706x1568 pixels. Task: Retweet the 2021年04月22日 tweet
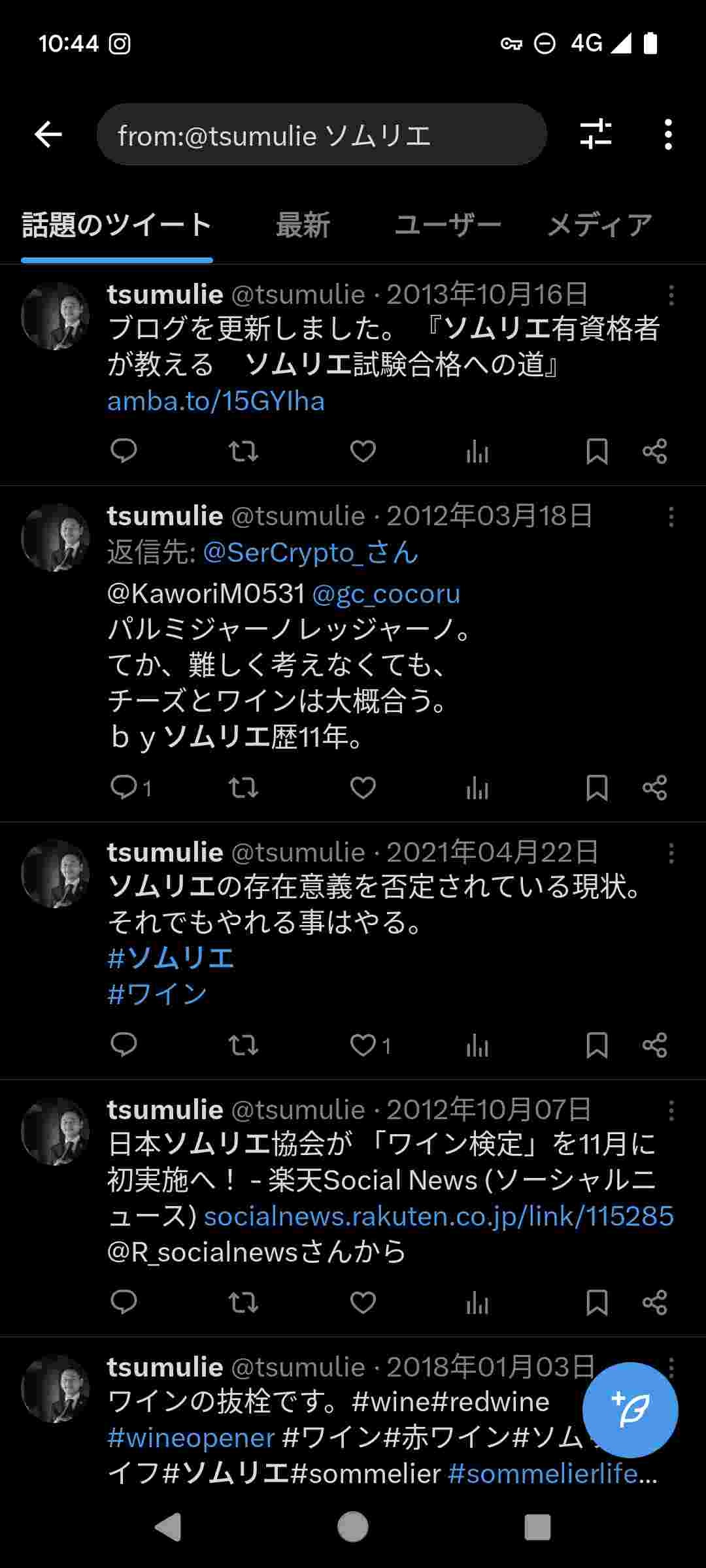pyautogui.click(x=243, y=1045)
